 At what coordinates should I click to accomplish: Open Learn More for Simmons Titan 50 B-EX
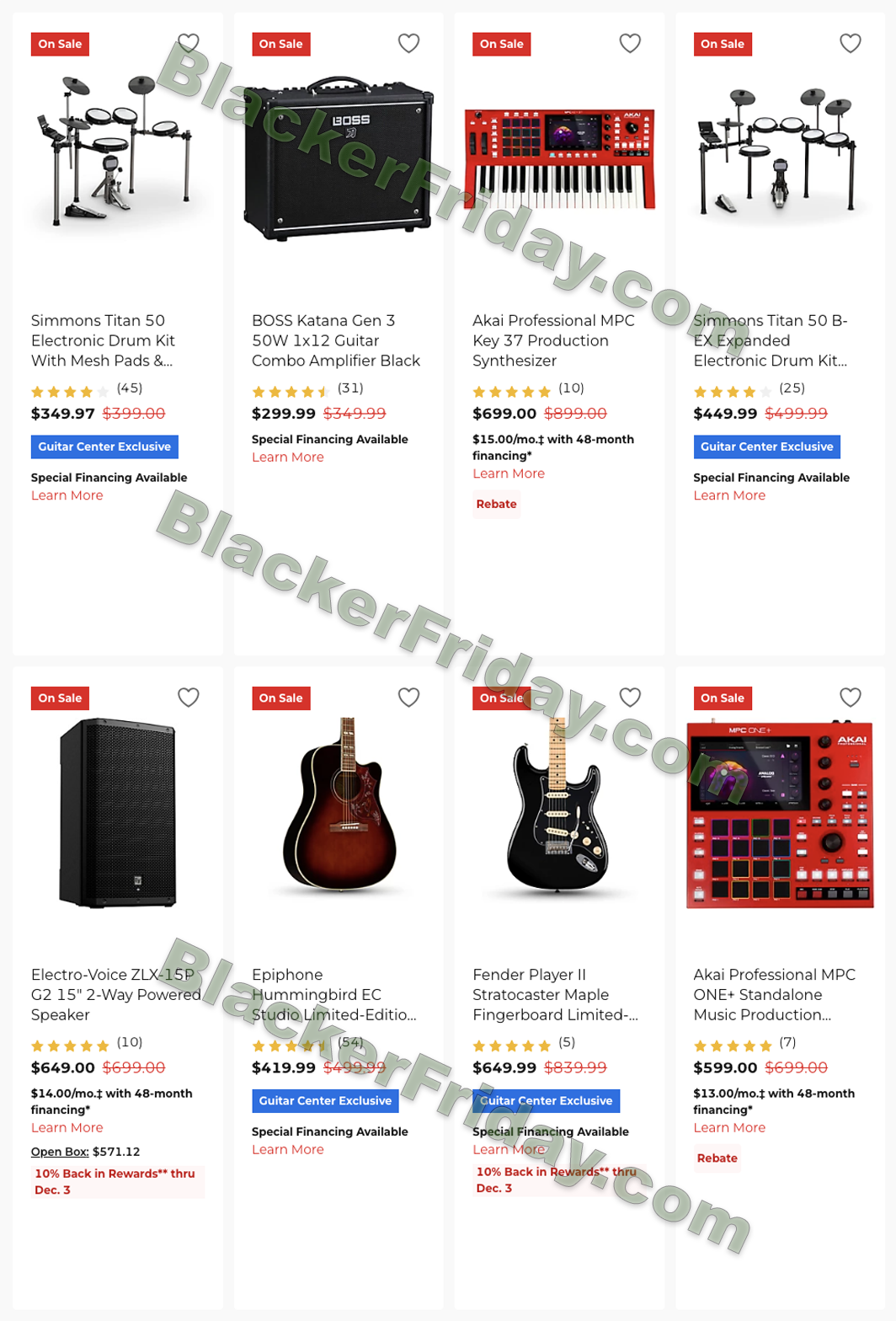click(729, 495)
